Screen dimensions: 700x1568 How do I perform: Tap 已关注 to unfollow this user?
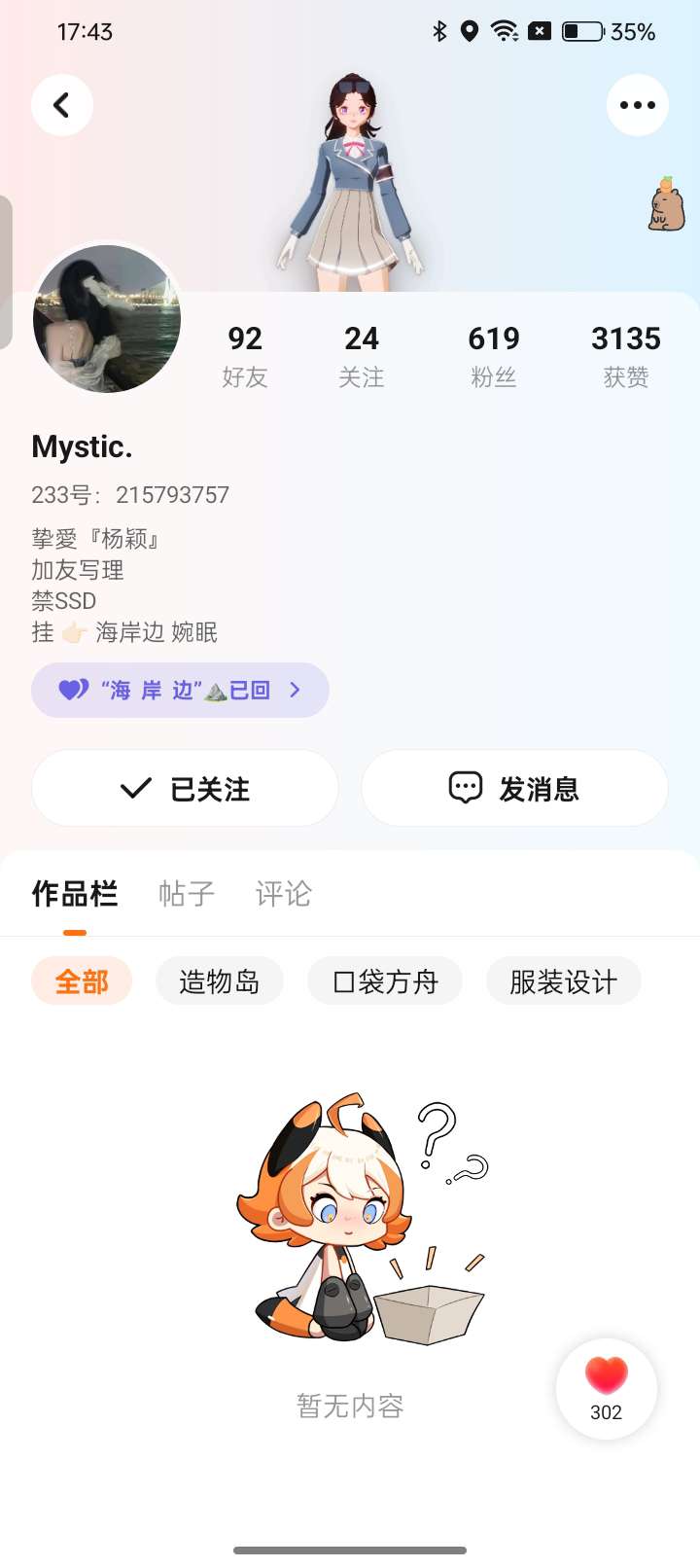(x=185, y=789)
